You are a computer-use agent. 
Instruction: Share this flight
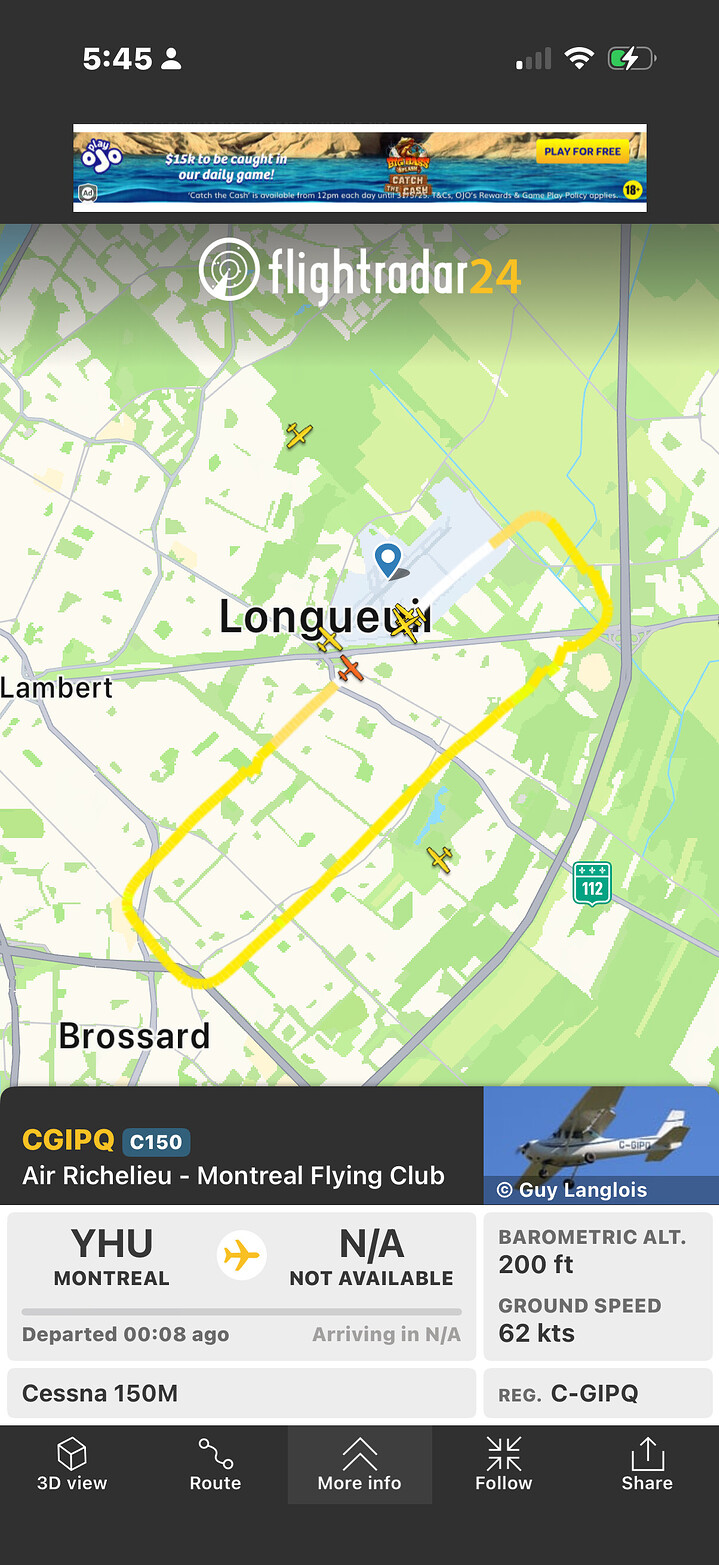coord(647,1465)
